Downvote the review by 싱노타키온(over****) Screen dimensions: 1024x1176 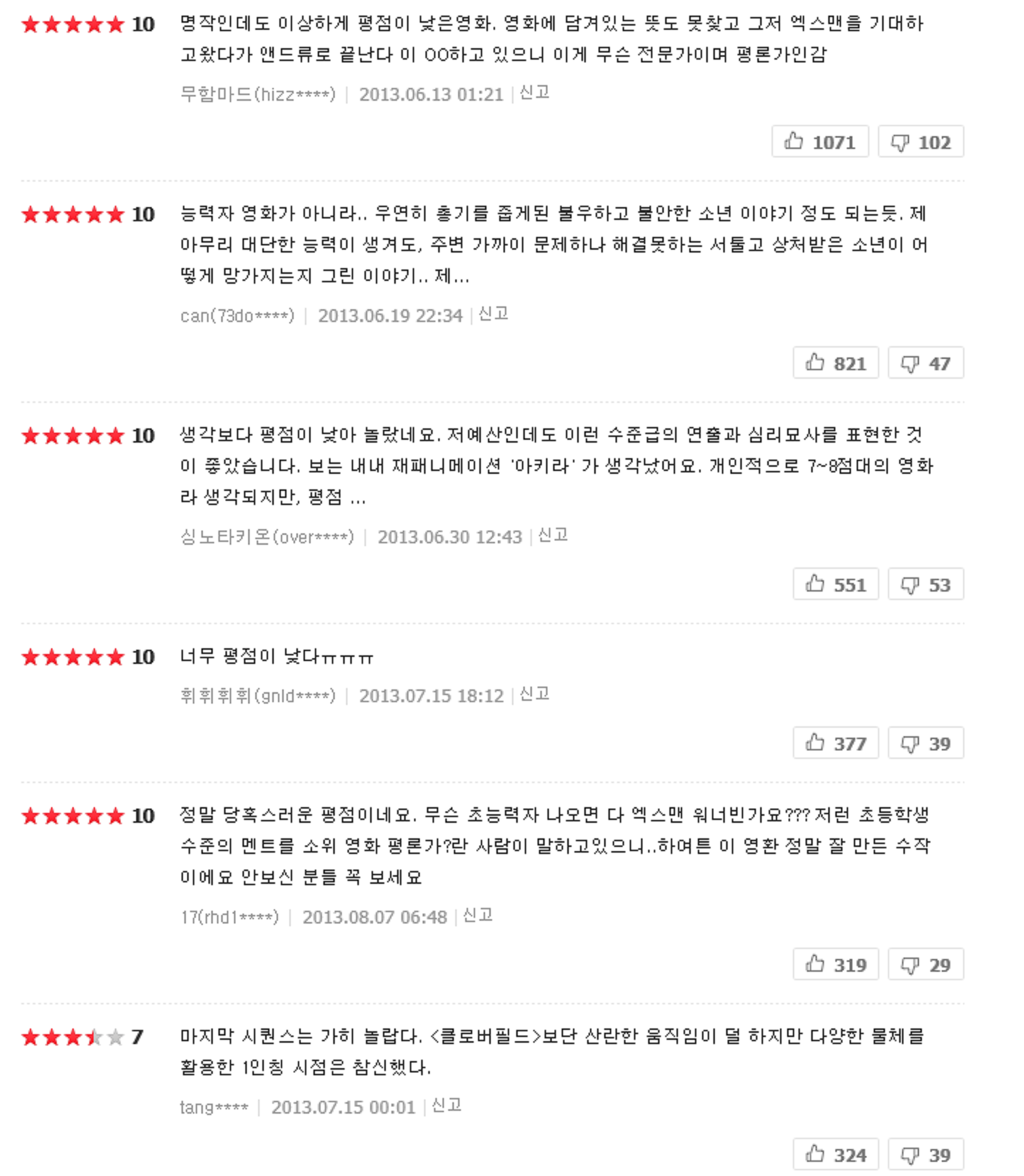coord(925,584)
